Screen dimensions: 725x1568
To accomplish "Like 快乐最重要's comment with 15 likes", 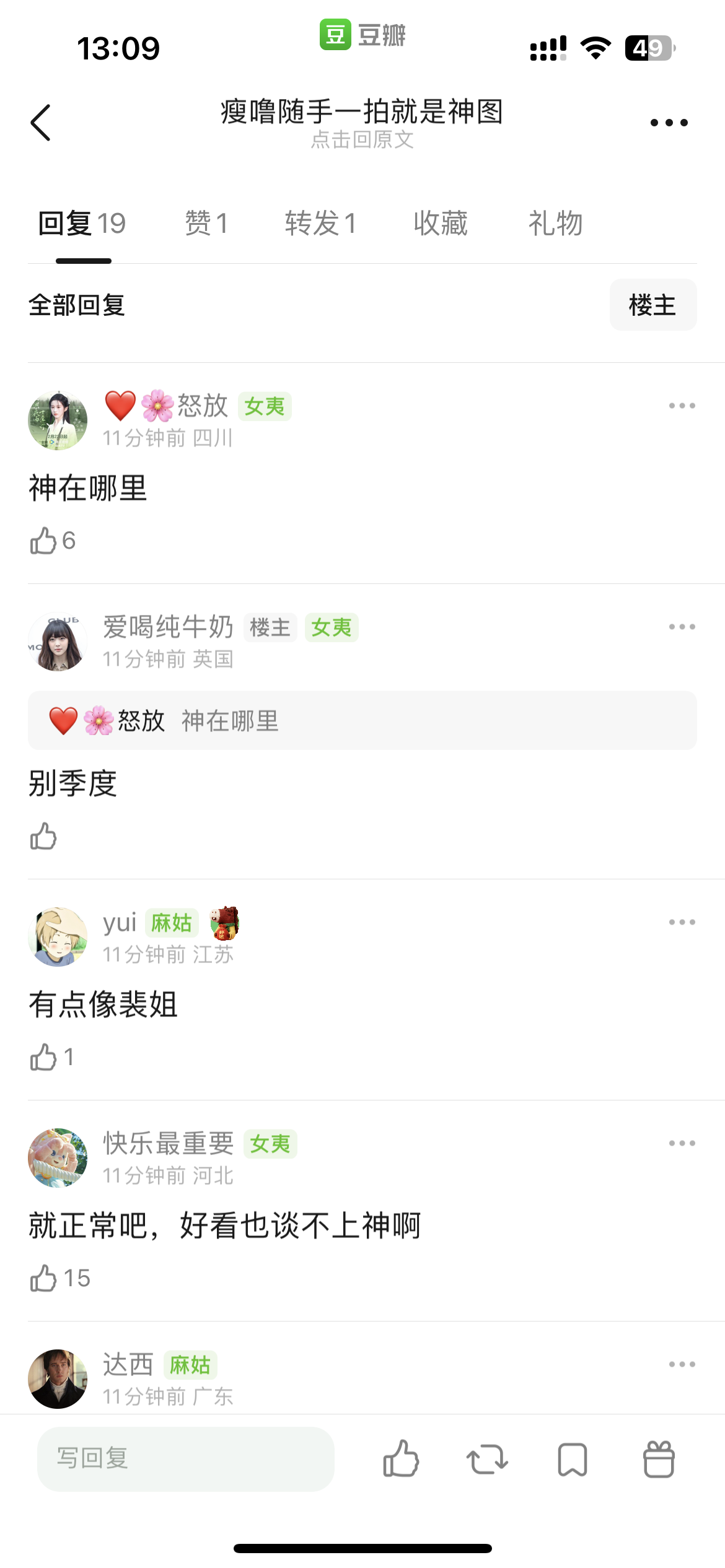I will (44, 1278).
